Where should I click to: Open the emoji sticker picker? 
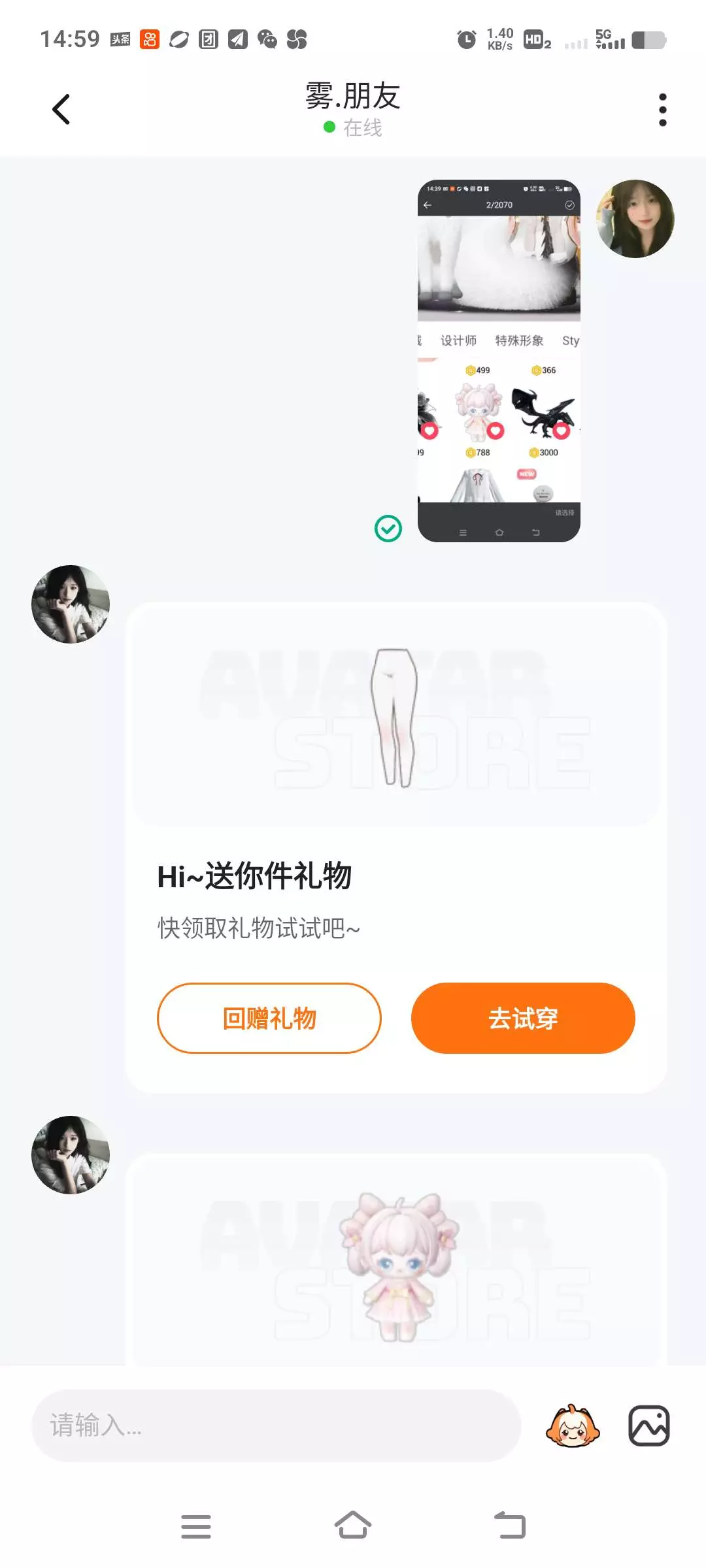click(573, 1426)
